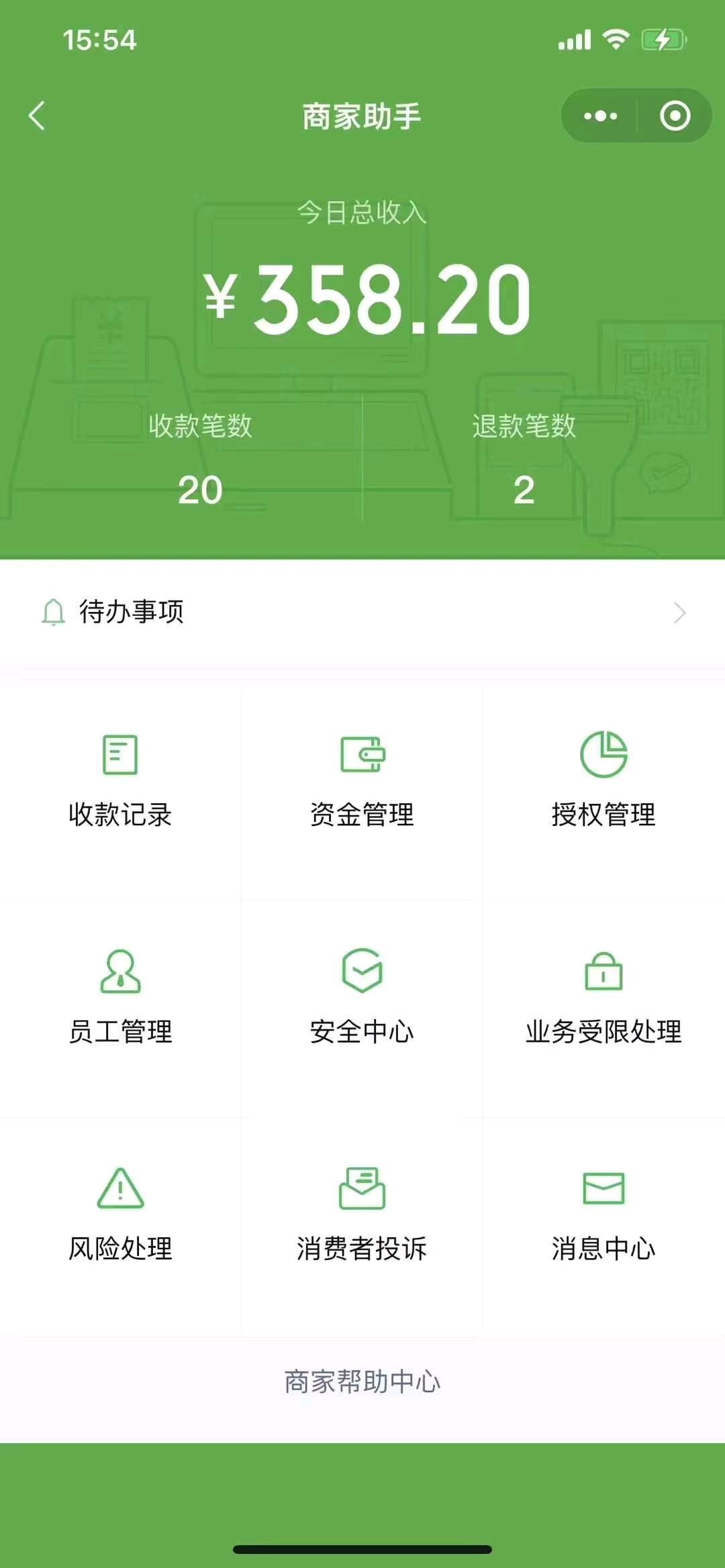
Task: View the 退款笔数 refund count details
Action: click(x=524, y=458)
